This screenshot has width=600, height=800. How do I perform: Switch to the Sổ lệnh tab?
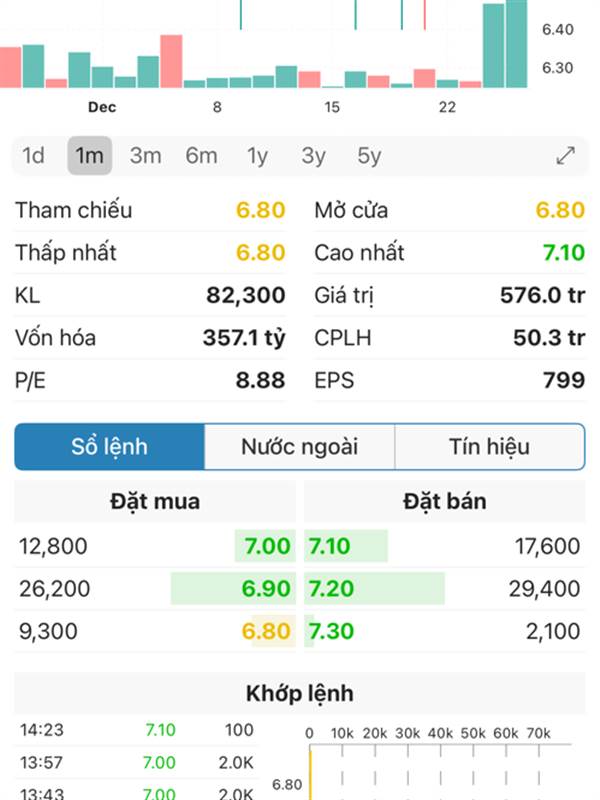110,447
